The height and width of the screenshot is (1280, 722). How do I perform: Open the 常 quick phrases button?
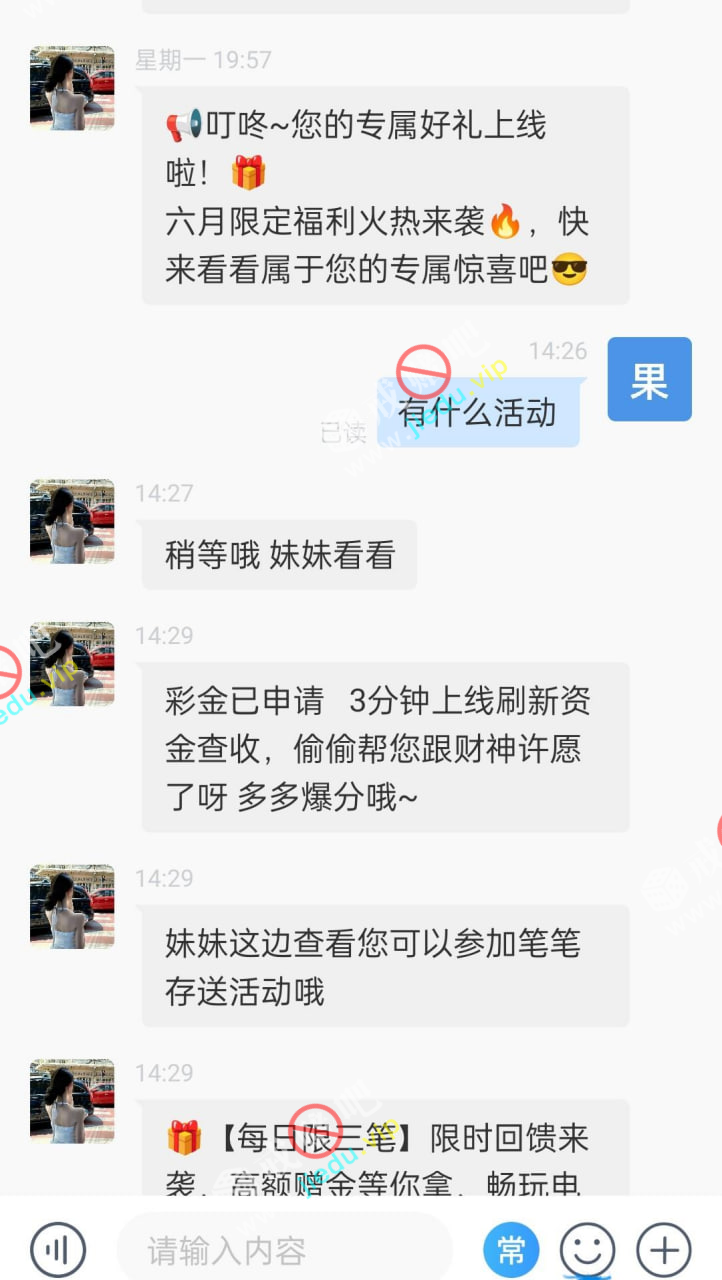click(x=511, y=1249)
